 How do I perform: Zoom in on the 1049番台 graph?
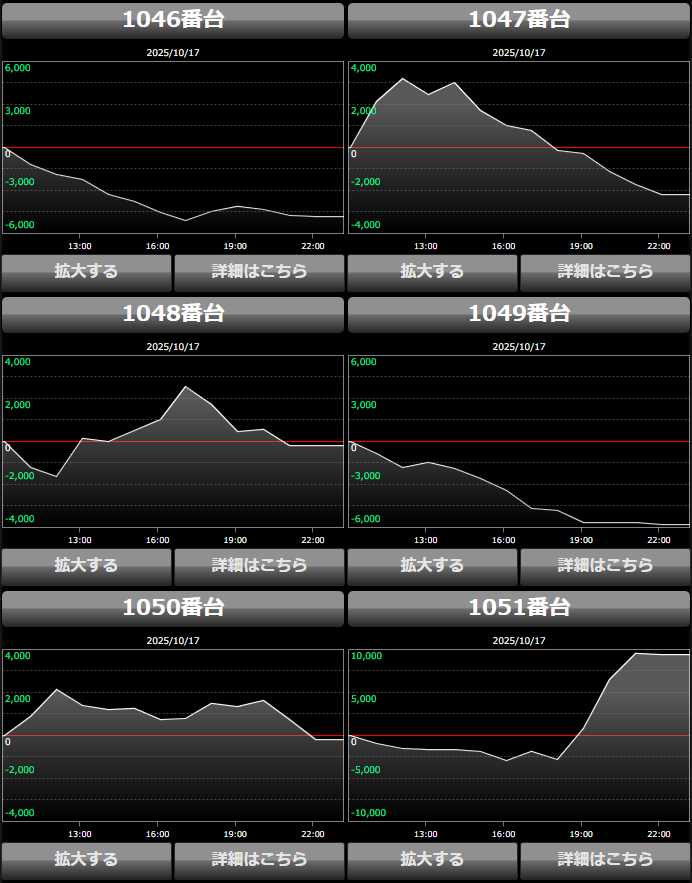(433, 565)
